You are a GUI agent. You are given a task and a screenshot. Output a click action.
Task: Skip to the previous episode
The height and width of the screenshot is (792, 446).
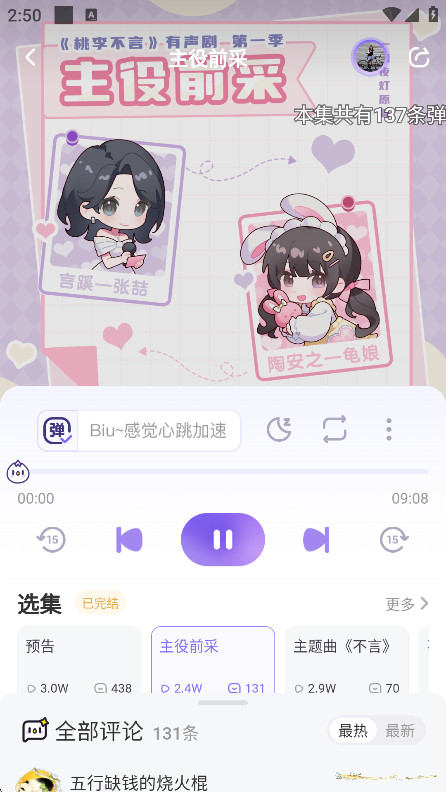129,539
